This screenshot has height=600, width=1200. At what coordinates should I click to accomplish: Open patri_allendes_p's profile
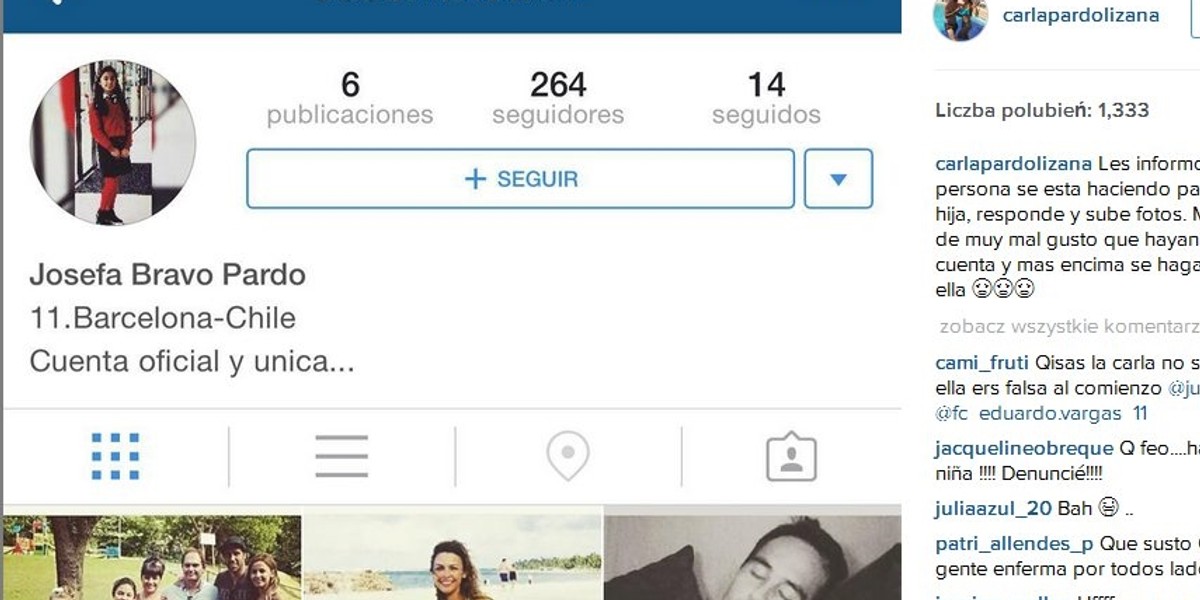(1014, 544)
